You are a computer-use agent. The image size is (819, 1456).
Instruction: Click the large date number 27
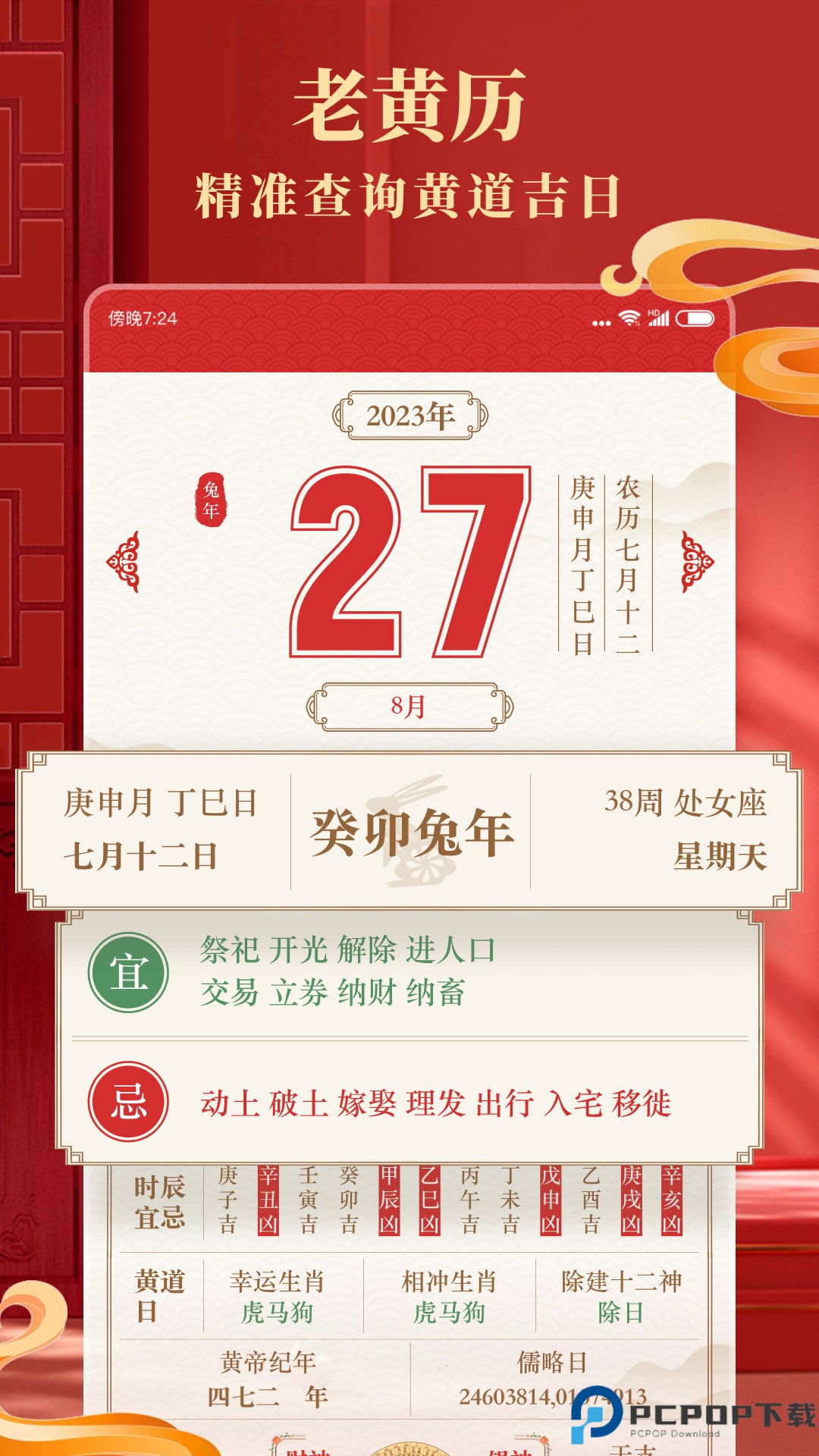click(x=409, y=561)
